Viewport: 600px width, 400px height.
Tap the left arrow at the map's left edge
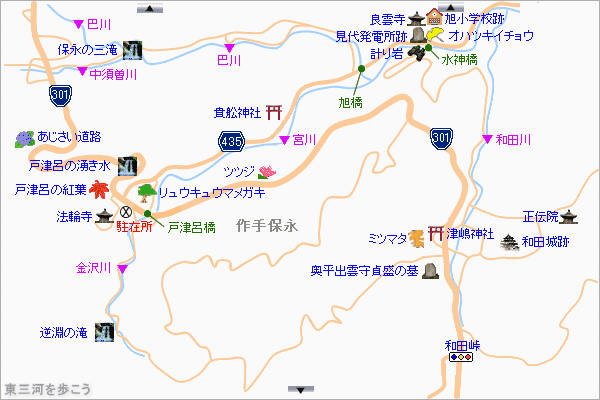coord(7,199)
